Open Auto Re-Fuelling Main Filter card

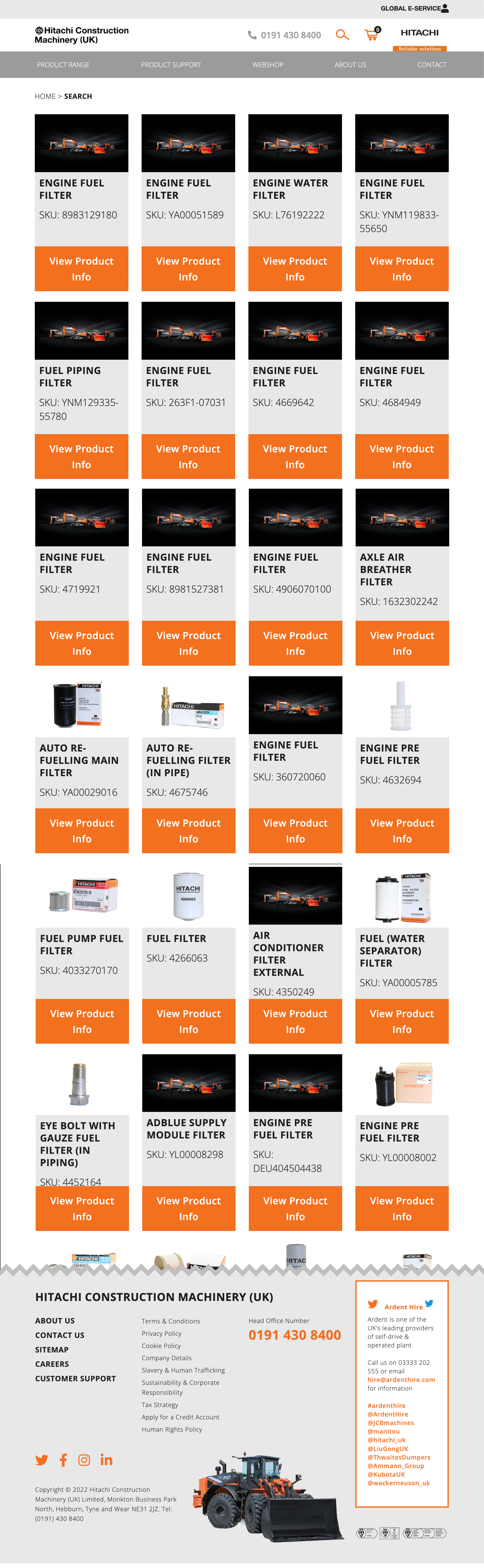point(79,760)
